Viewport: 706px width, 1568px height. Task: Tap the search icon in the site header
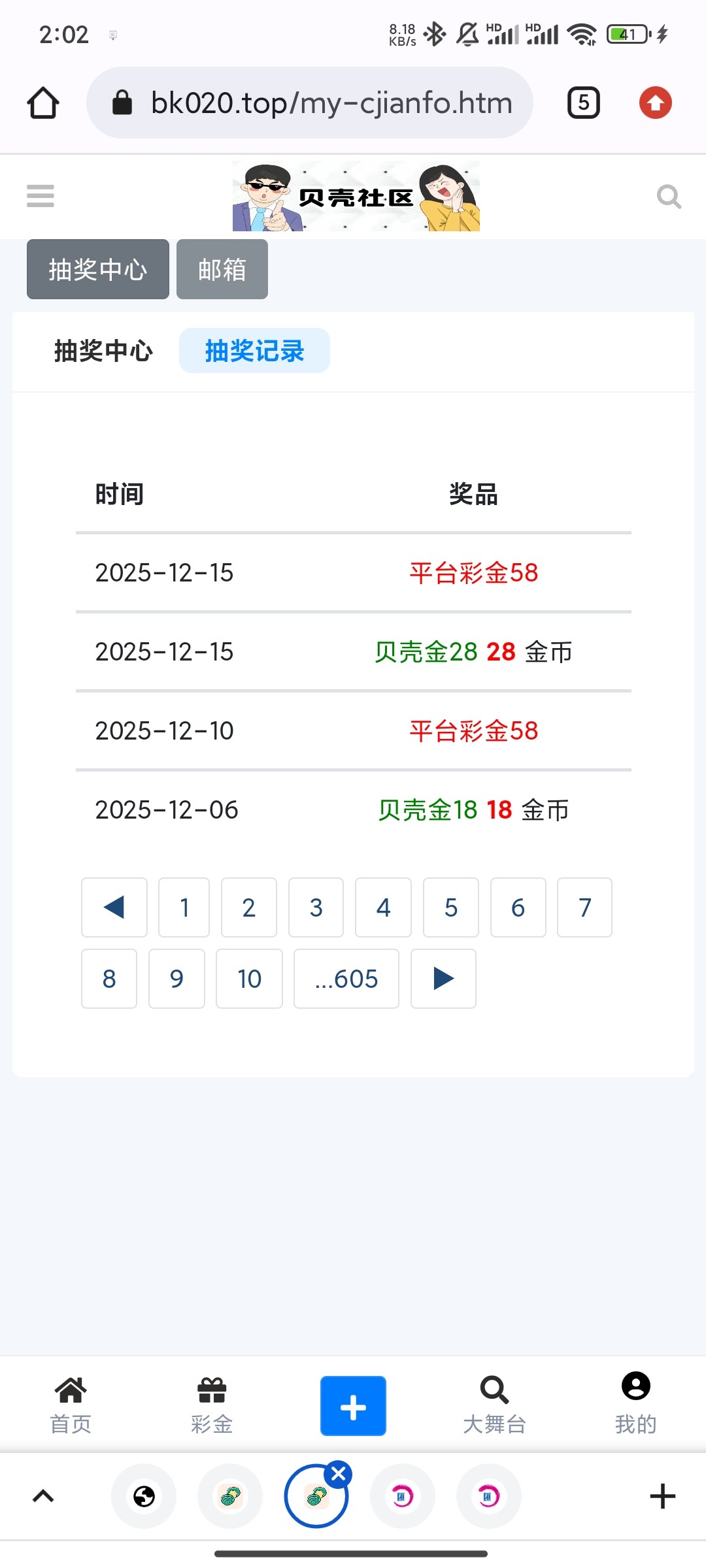pyautogui.click(x=668, y=196)
